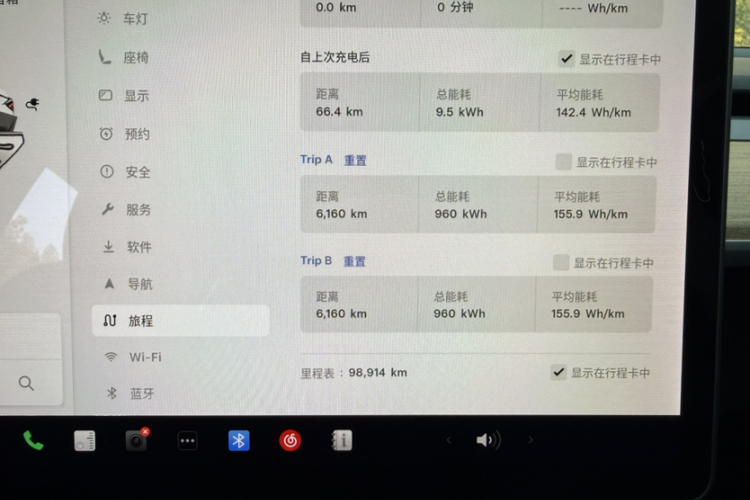750x500 pixels.
Task: Tap the volume speaker icon
Action: pos(487,440)
